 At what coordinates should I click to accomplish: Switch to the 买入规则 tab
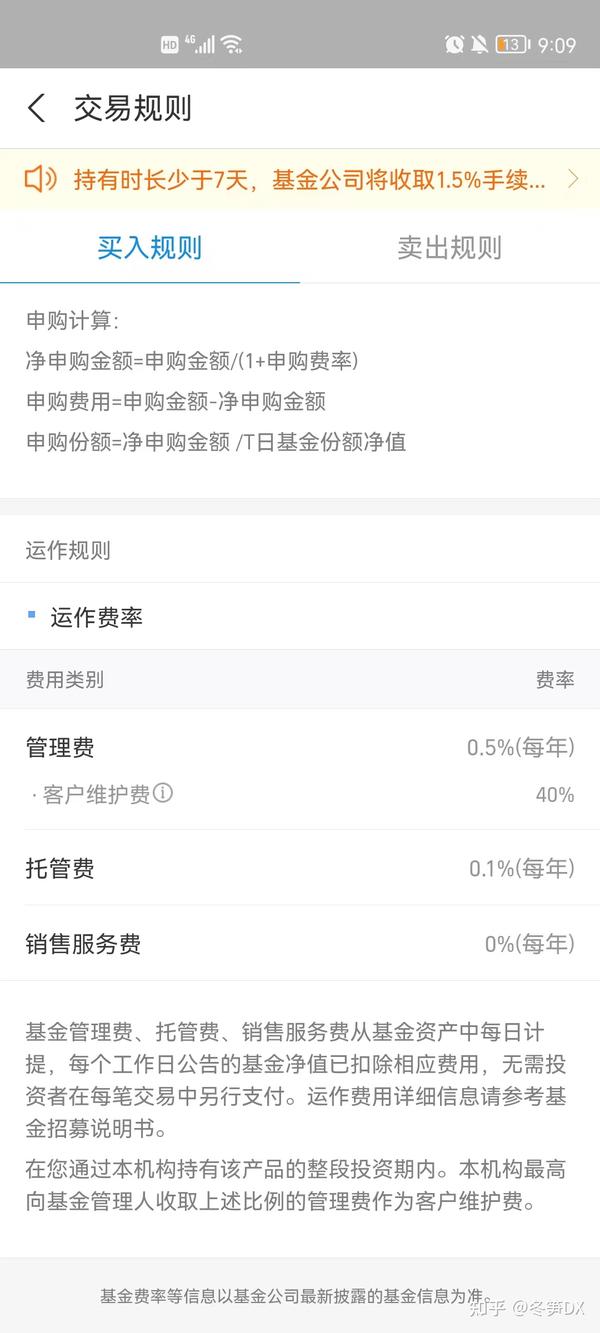[150, 248]
